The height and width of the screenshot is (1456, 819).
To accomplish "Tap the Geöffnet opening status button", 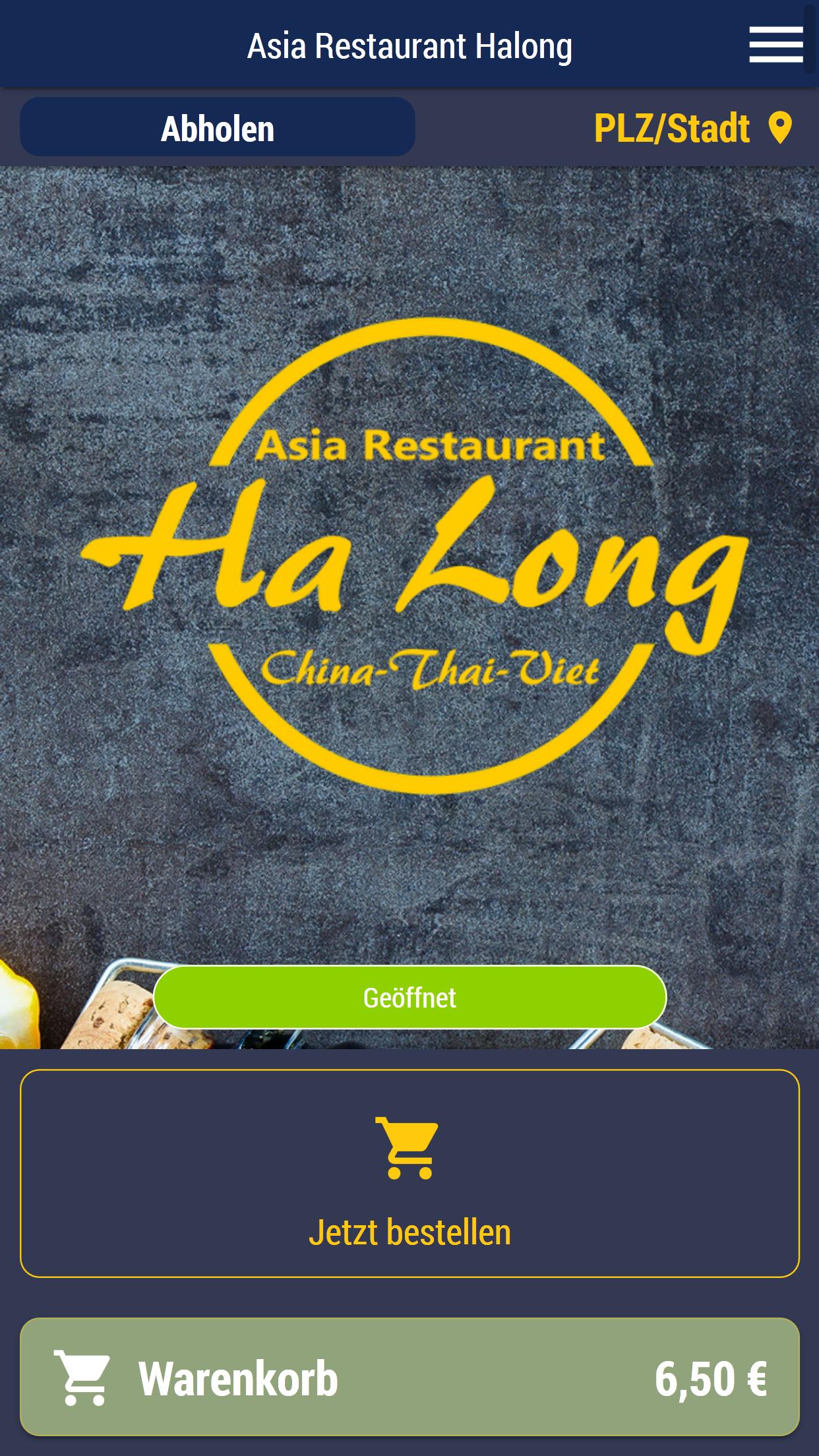I will (x=409, y=997).
